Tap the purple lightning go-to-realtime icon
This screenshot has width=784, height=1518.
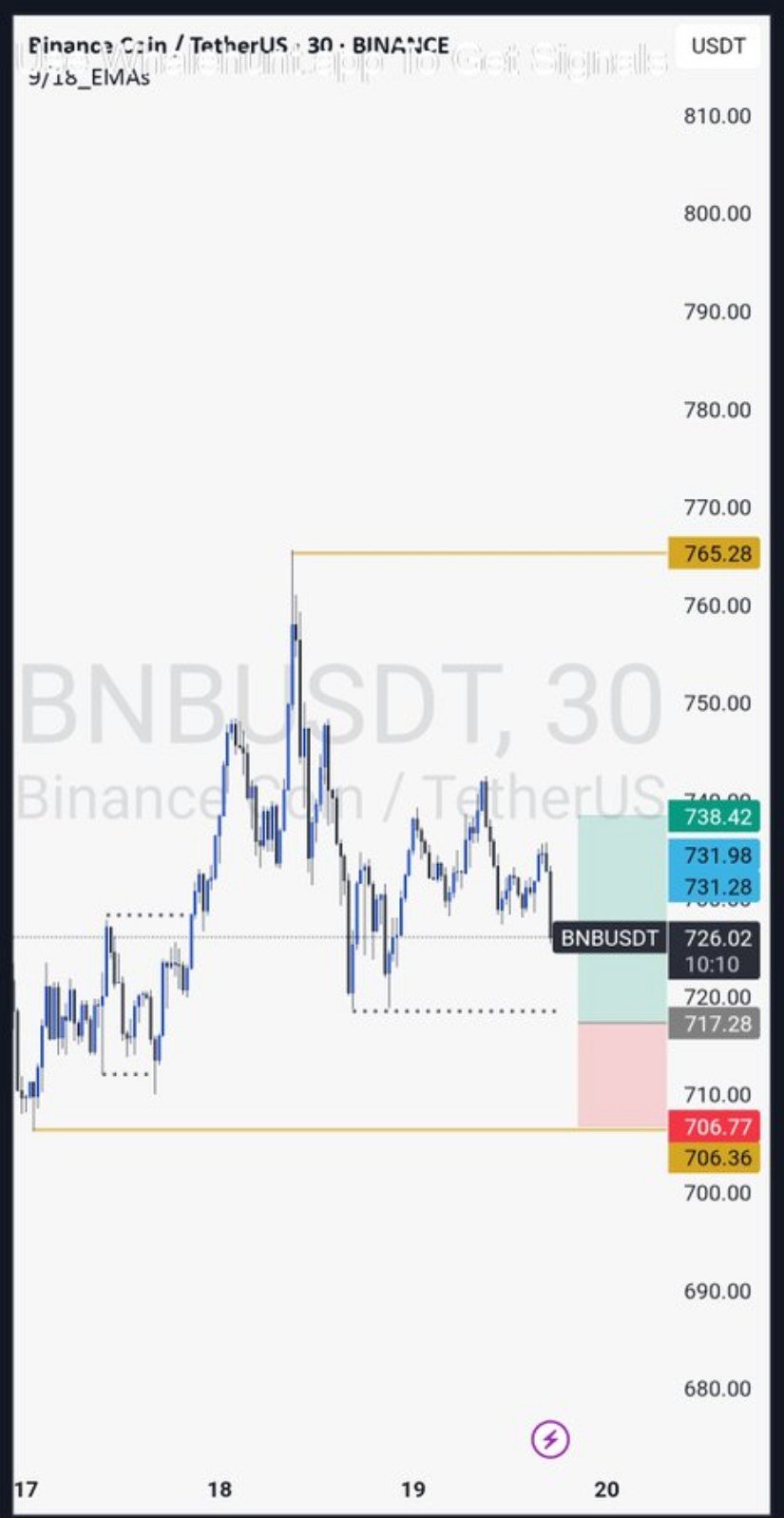point(550,1438)
